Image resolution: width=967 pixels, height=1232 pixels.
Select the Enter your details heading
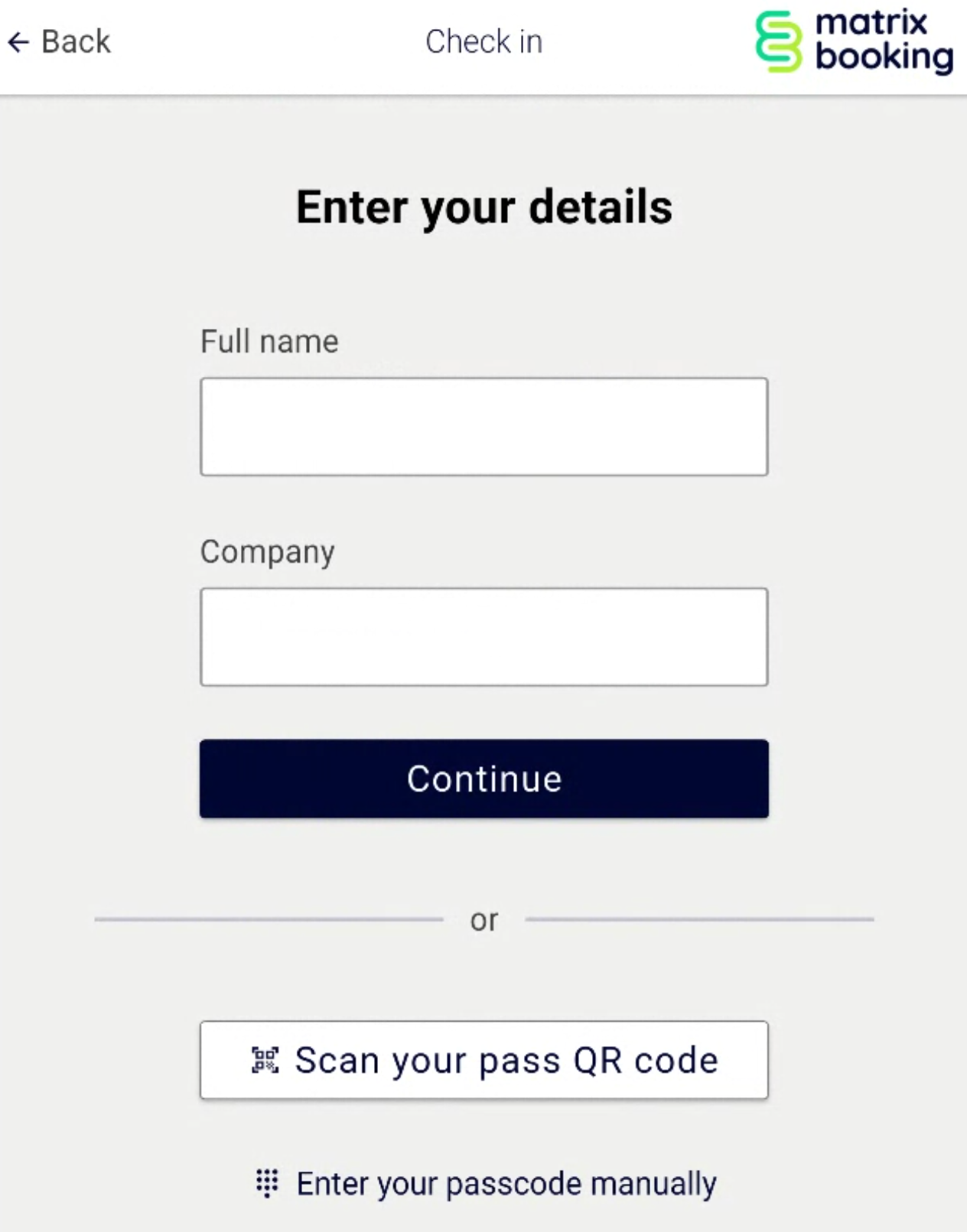click(483, 205)
